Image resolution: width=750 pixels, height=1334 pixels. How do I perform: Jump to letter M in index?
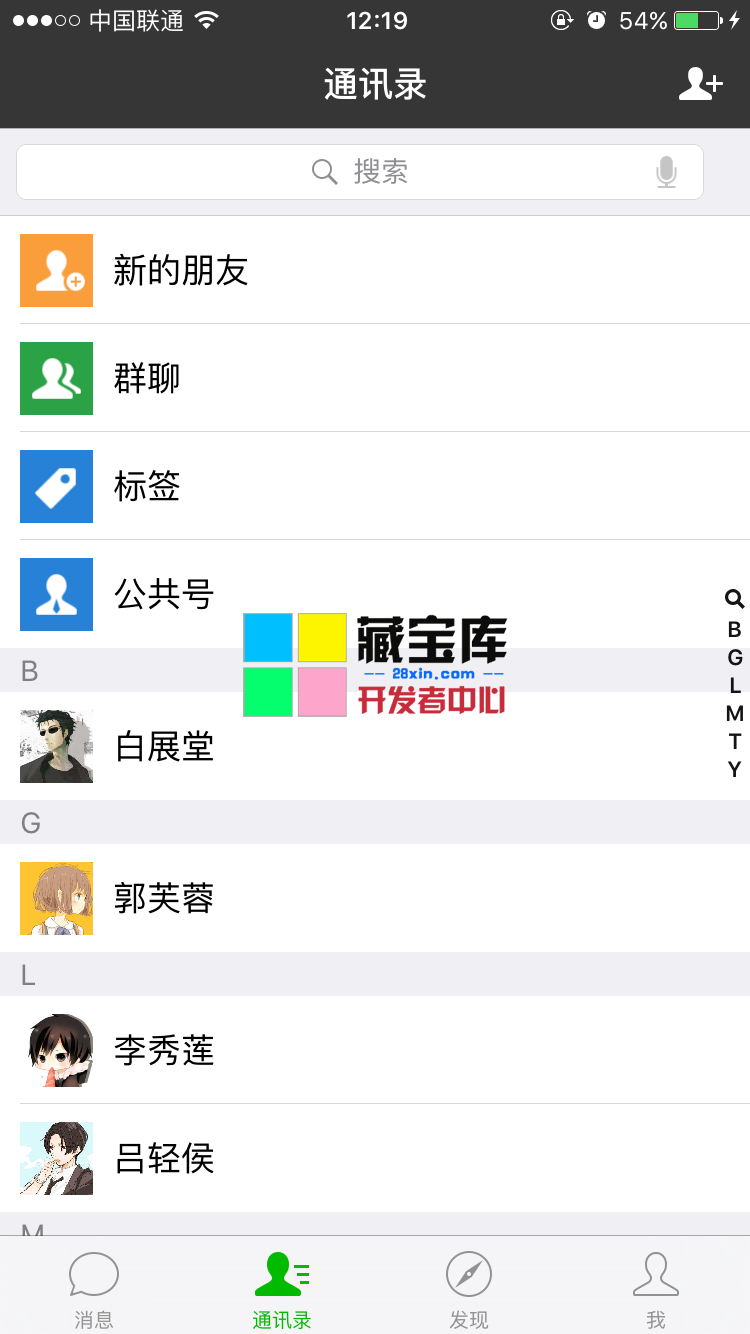tap(734, 713)
